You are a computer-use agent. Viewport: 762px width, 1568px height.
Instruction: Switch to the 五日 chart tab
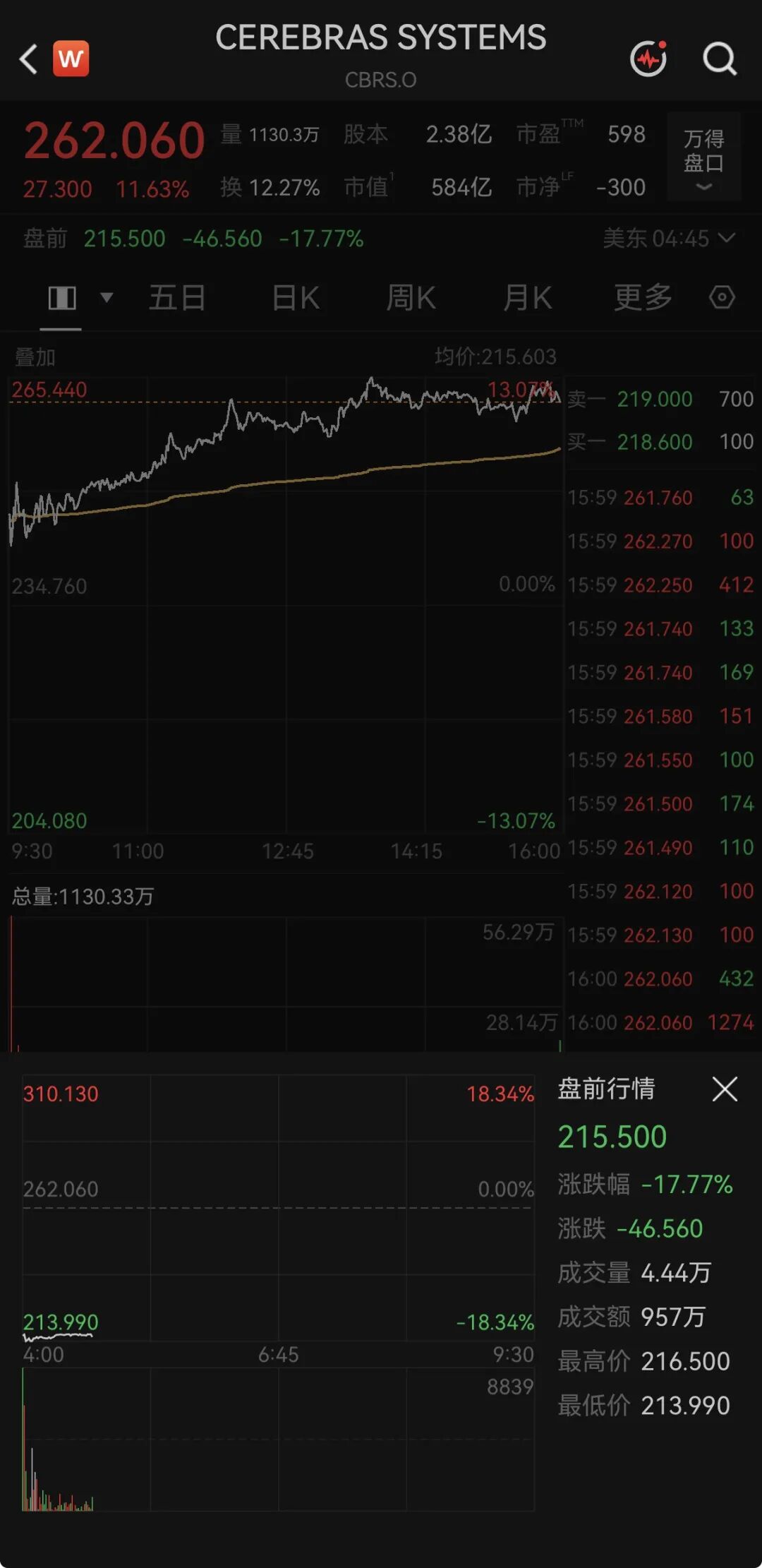(x=177, y=298)
